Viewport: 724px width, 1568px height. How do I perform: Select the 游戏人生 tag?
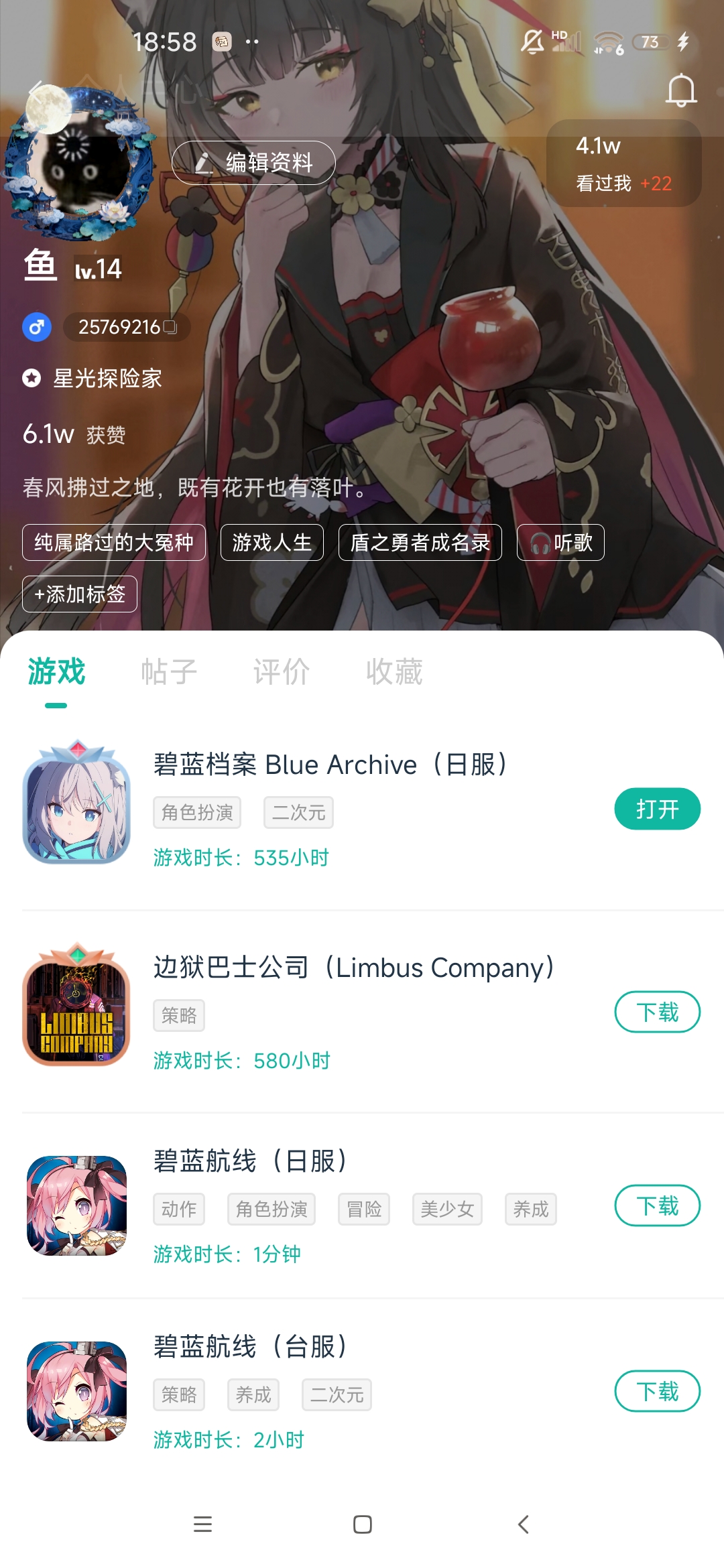[272, 543]
